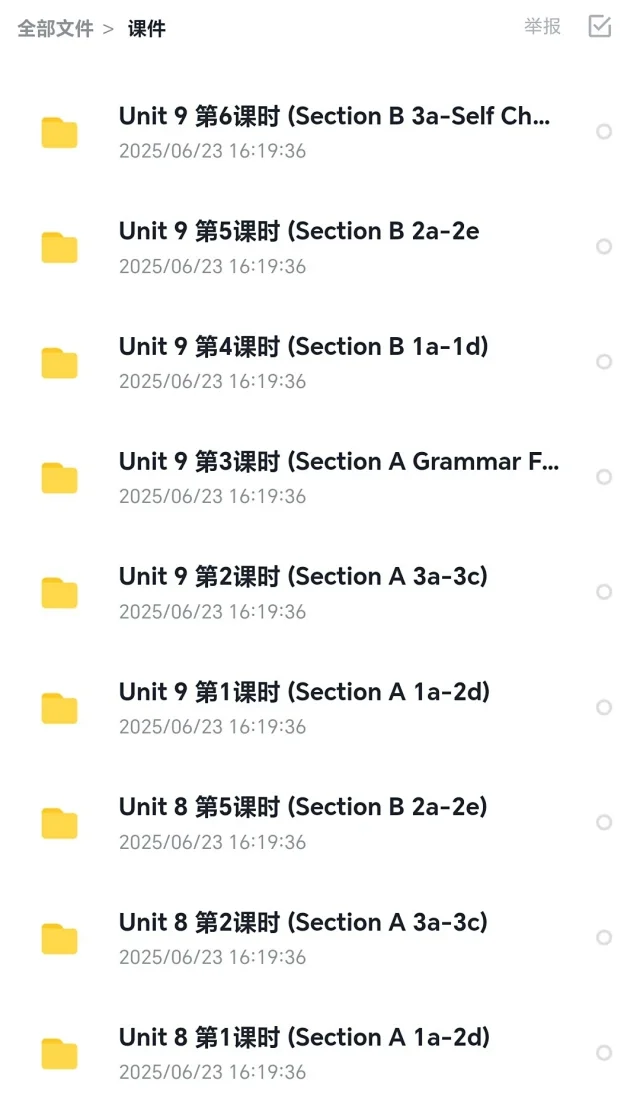Screen dimensions: 640x1096
Task: Enable multi-select checkbox icon in header
Action: [x=599, y=27]
